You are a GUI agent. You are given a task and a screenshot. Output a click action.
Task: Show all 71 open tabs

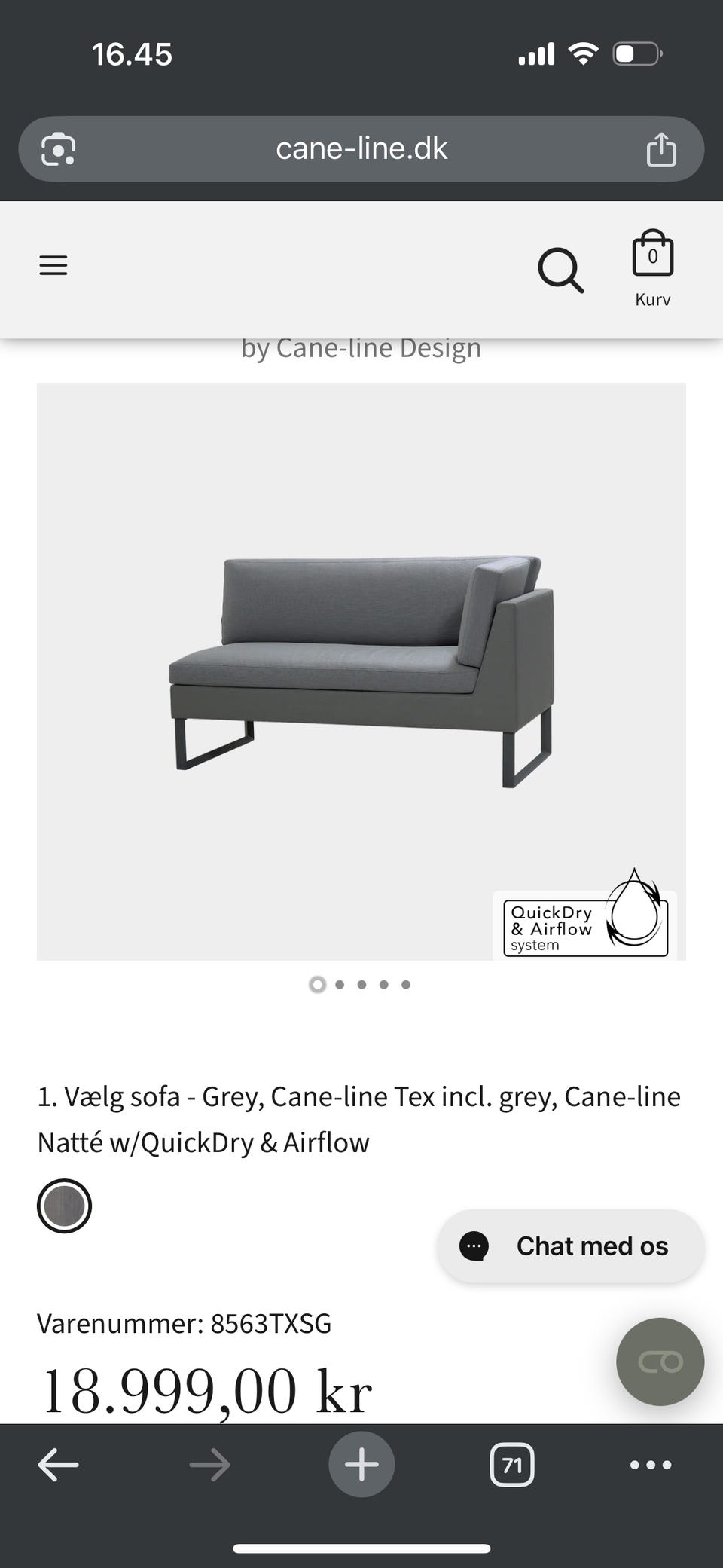[511, 1464]
